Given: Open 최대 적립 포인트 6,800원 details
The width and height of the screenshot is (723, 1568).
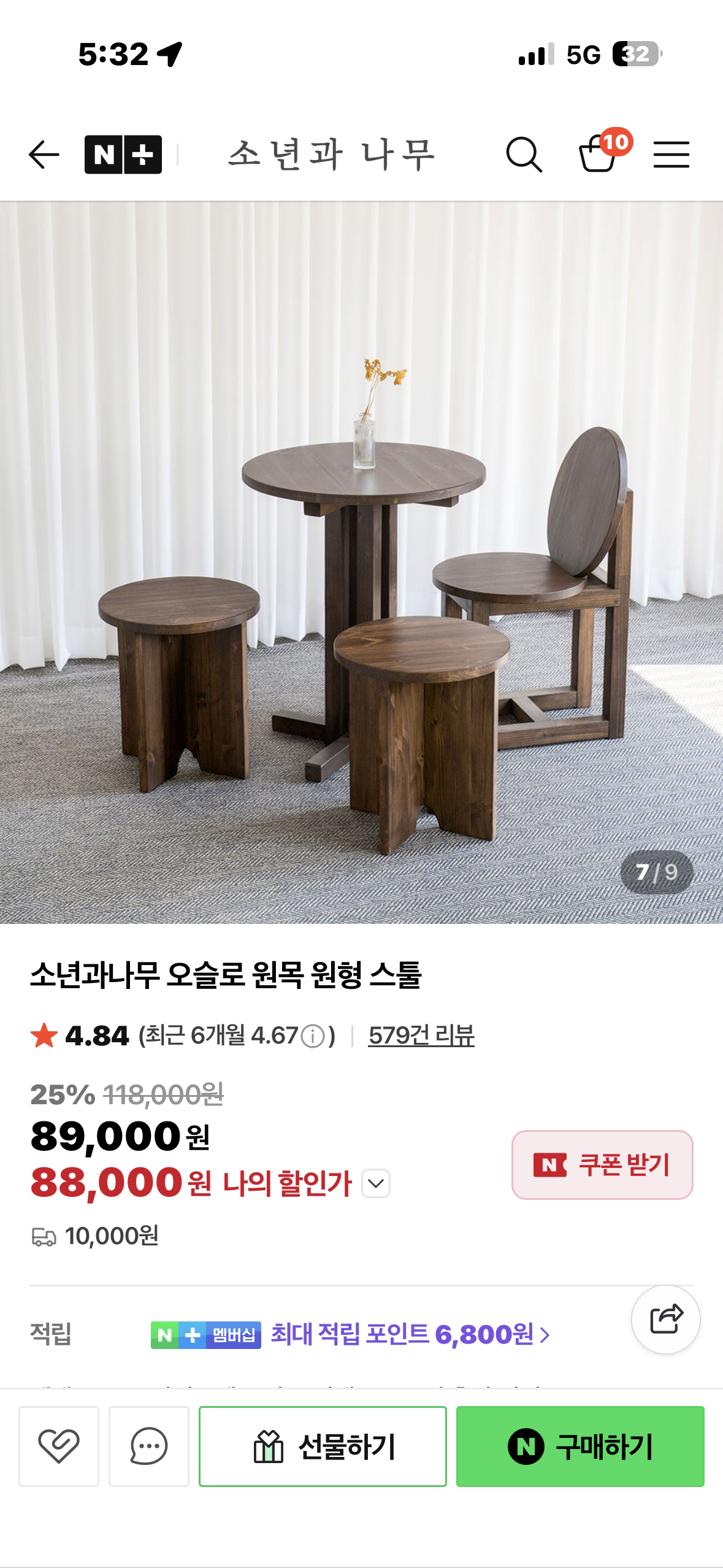Looking at the screenshot, I should coord(410,1334).
